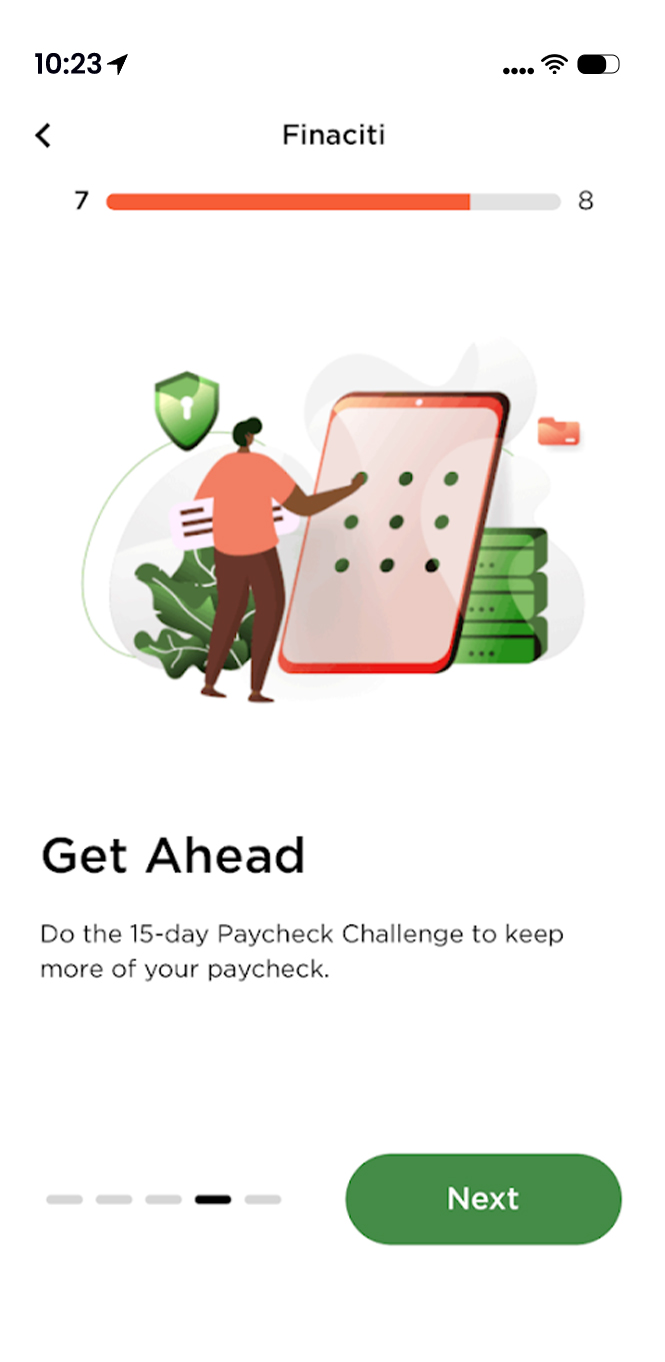Tap the green Next button
Viewport: 665px width, 1362px height.
click(x=483, y=1199)
